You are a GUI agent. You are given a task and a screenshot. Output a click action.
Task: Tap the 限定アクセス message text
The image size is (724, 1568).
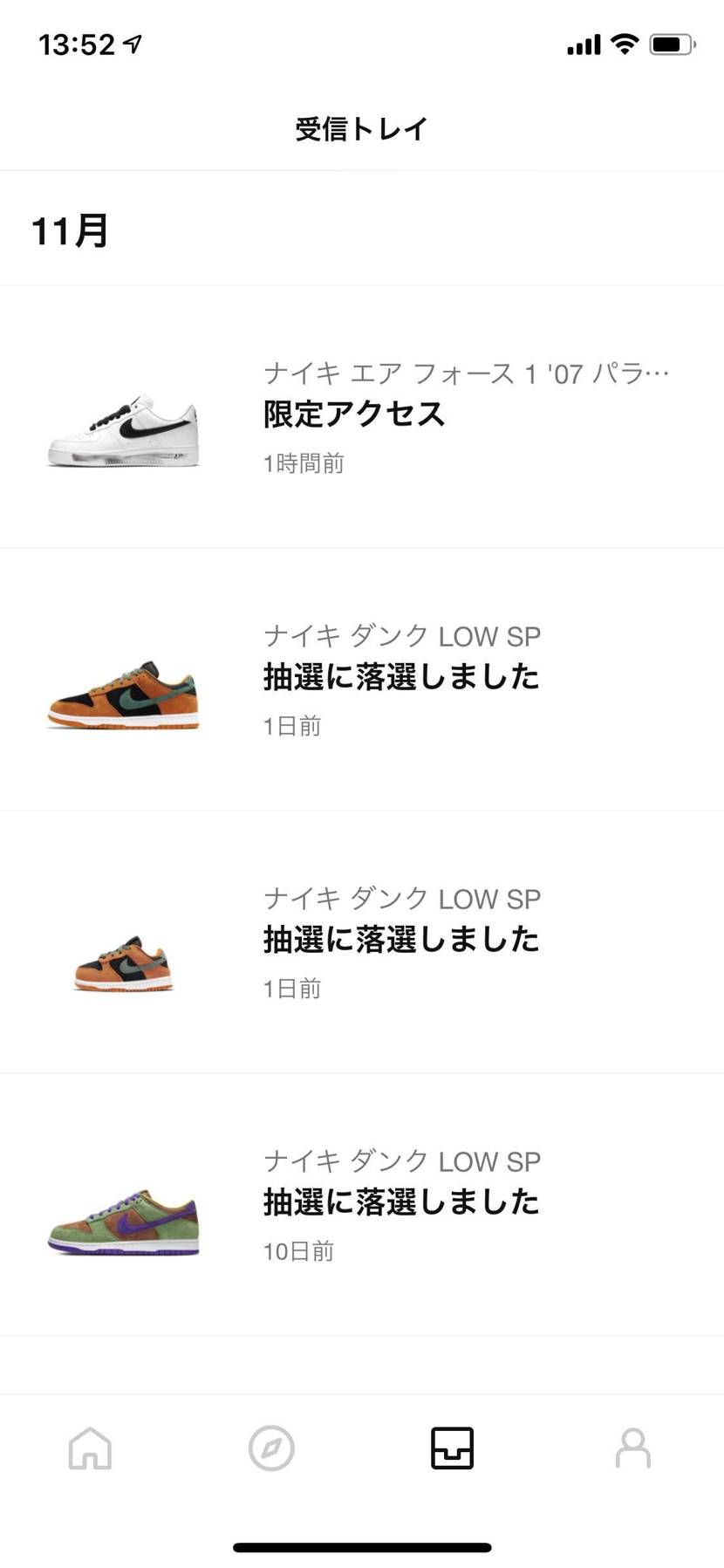352,416
